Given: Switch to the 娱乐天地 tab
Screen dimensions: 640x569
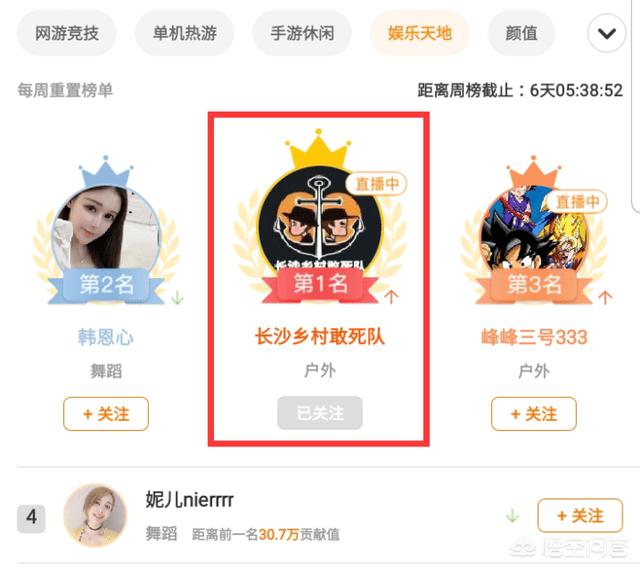Looking at the screenshot, I should (419, 34).
